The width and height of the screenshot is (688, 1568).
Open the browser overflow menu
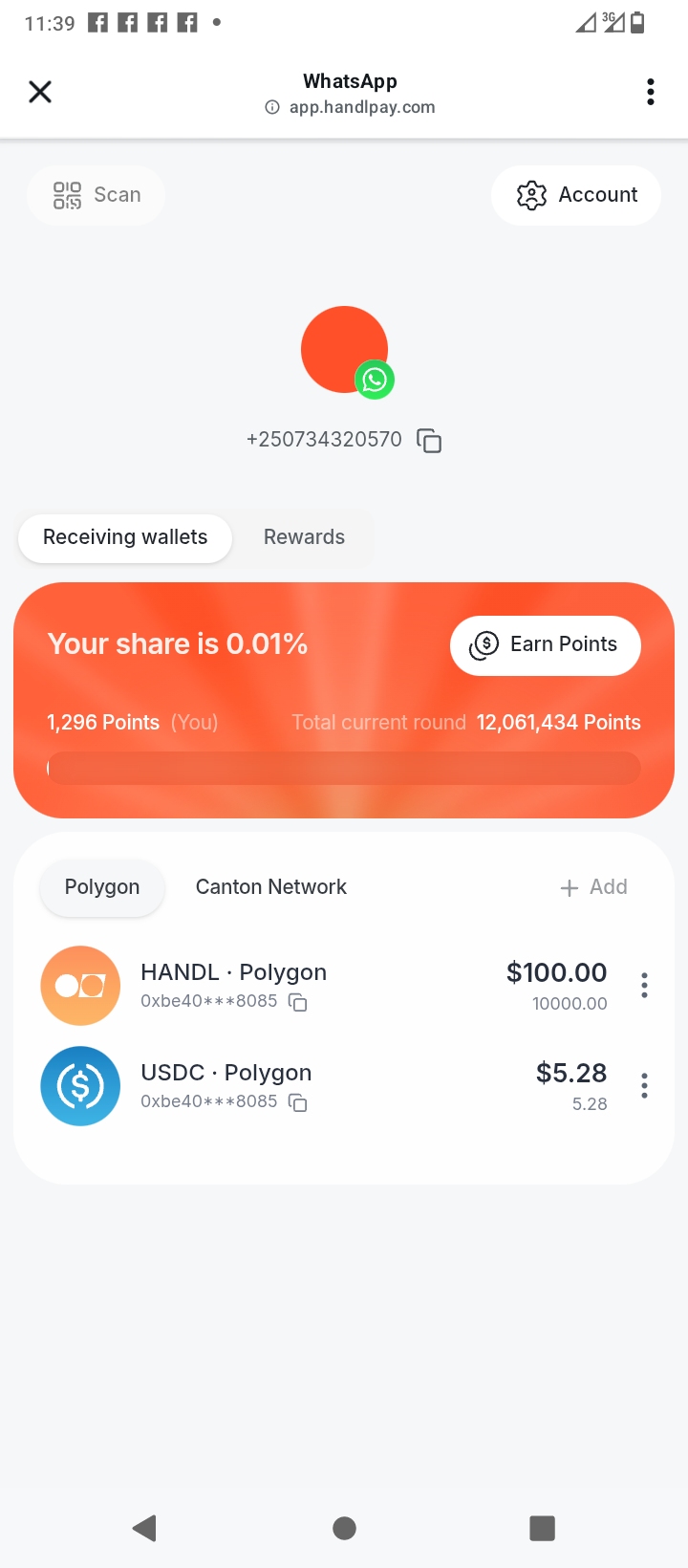point(651,92)
